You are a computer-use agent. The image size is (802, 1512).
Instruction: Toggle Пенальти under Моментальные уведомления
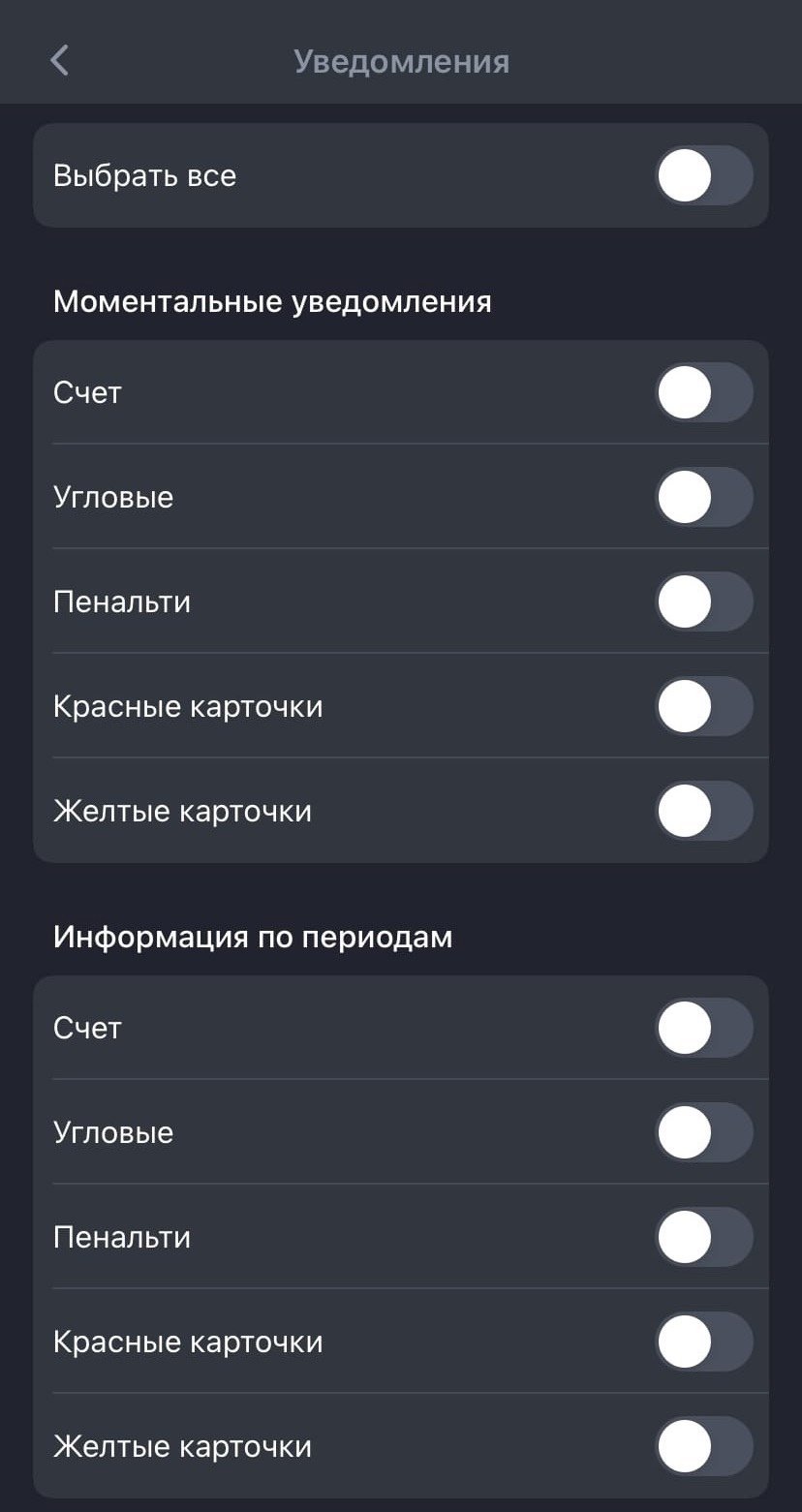point(703,602)
